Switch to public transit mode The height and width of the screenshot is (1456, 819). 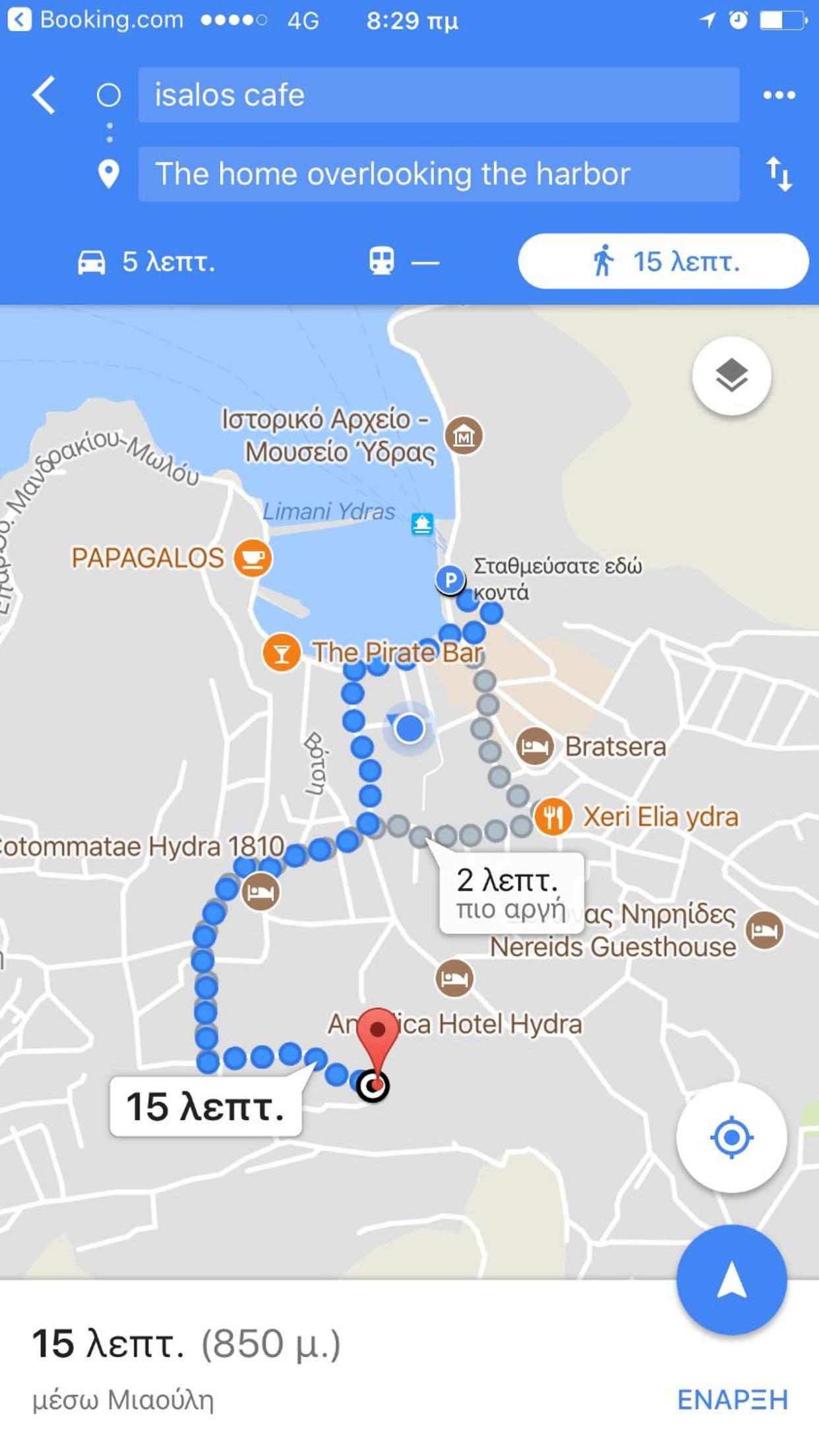click(402, 262)
